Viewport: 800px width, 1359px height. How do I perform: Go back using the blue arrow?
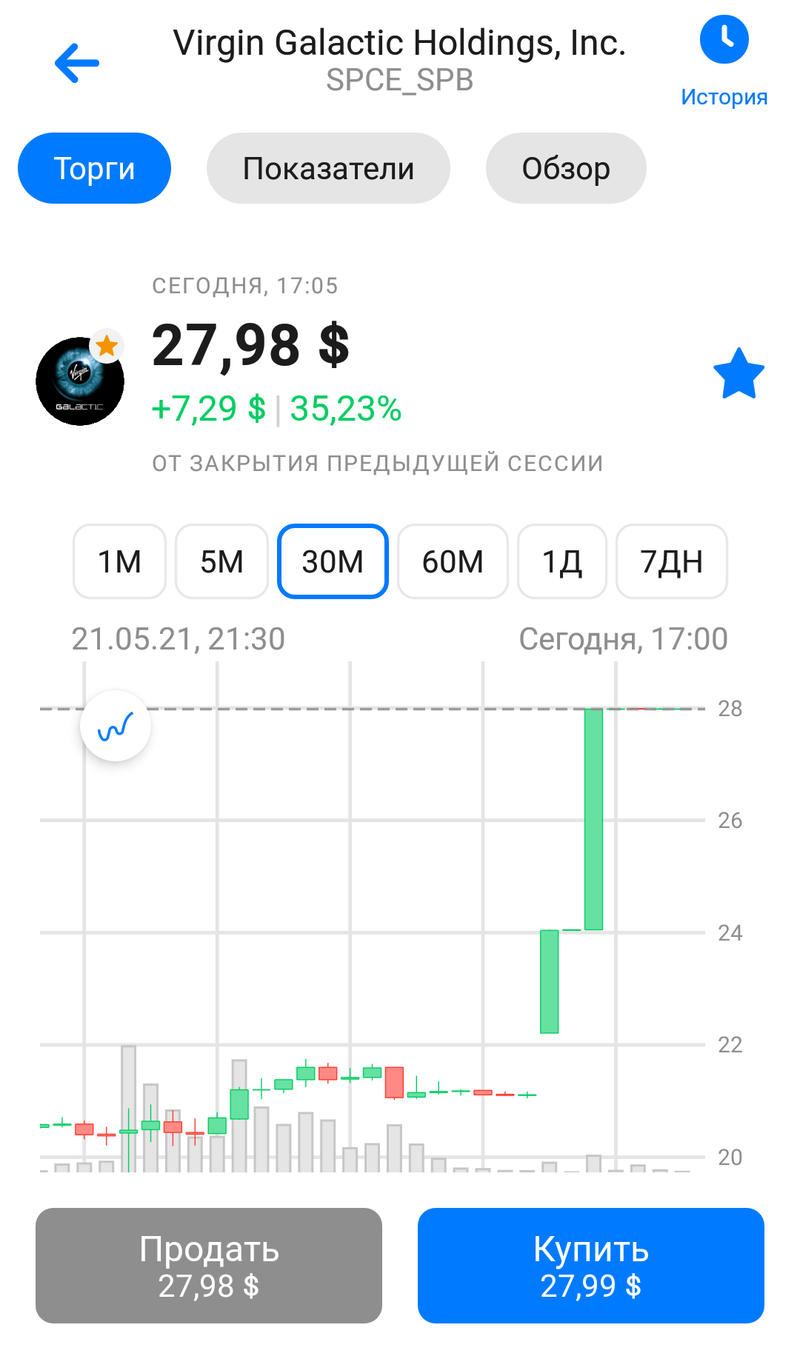[77, 64]
